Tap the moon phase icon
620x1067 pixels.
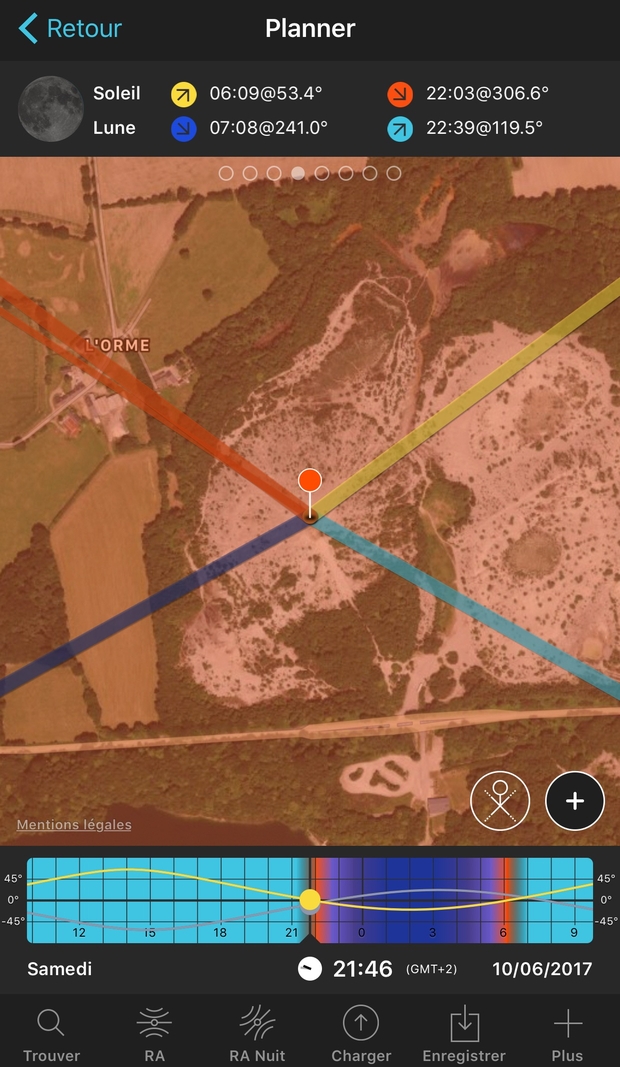51,109
